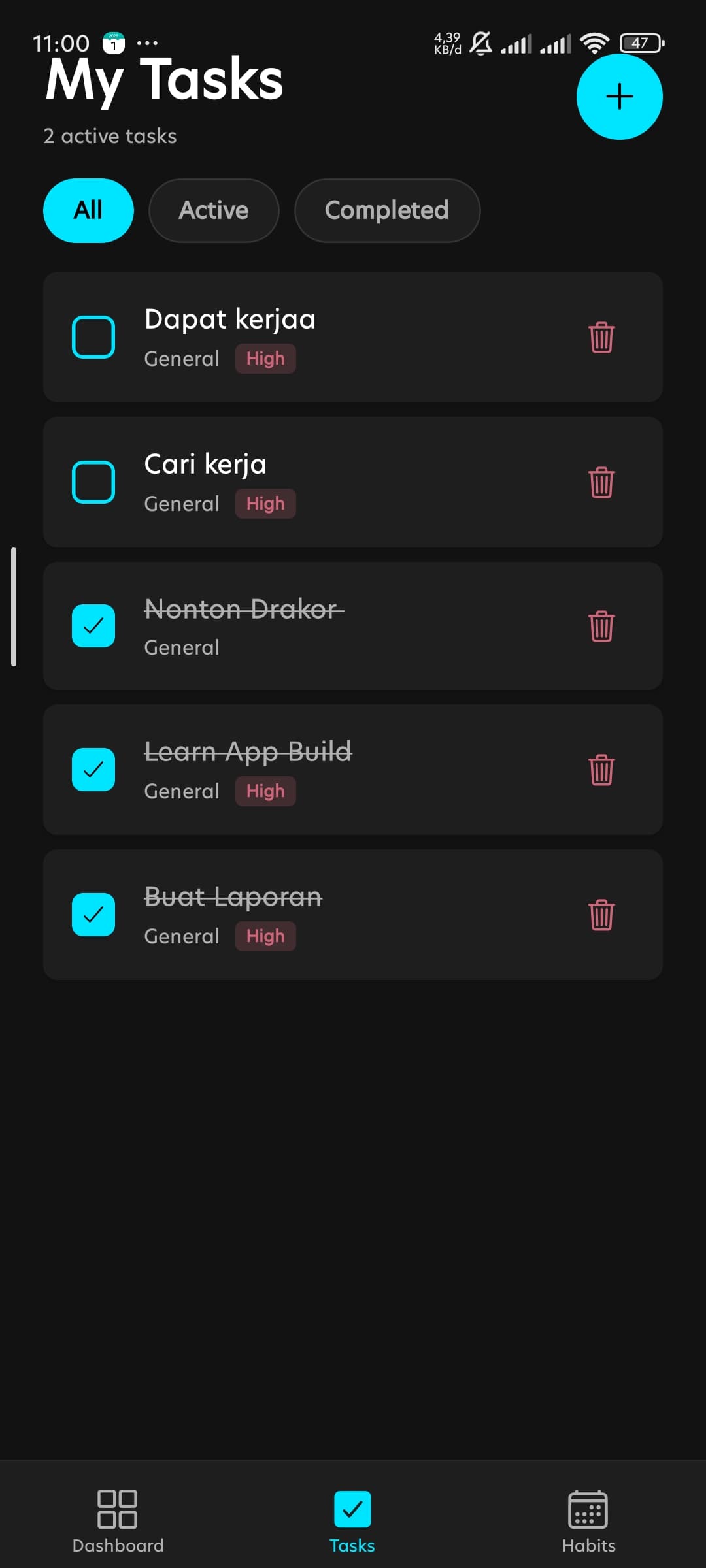Show only Completed tasks

387,210
